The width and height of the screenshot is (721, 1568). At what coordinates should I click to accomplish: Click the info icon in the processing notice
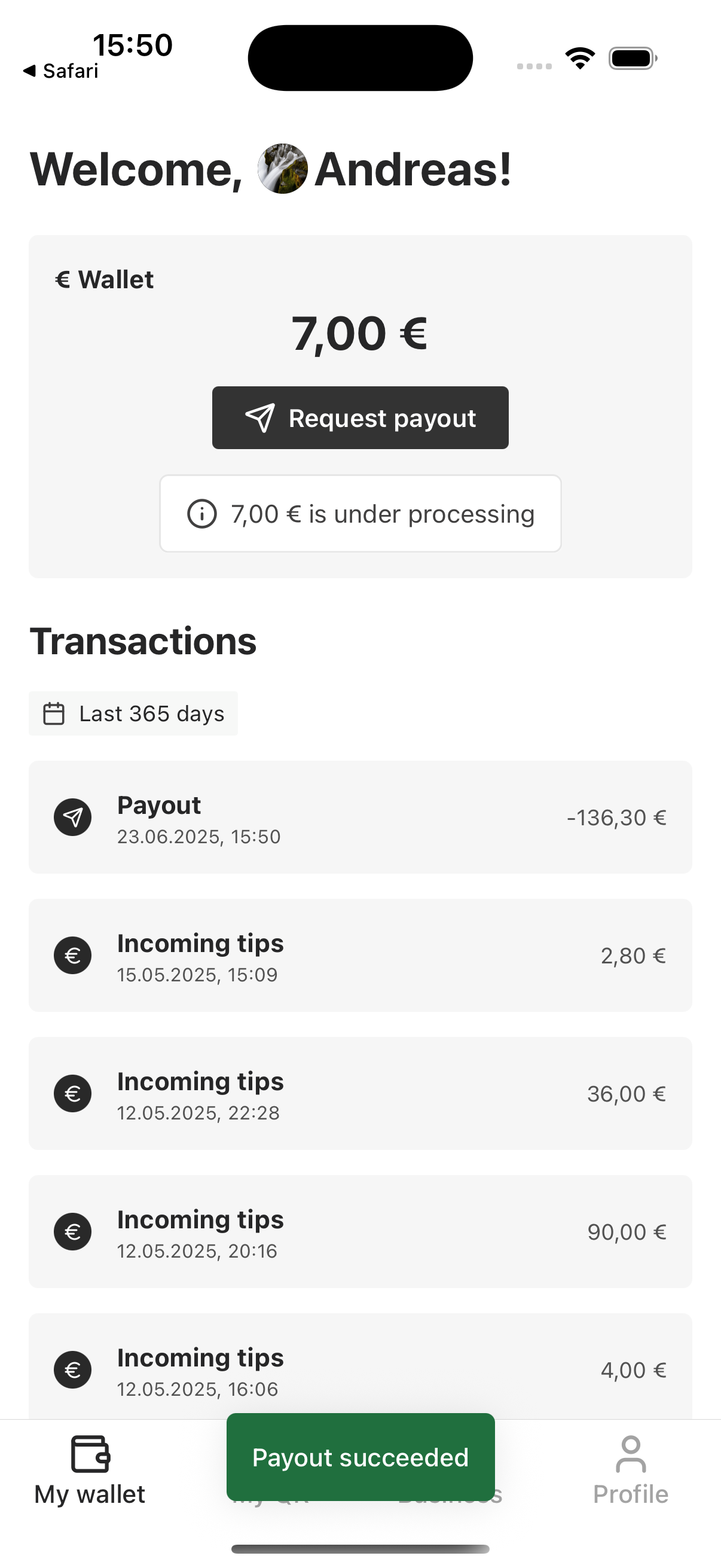tap(203, 513)
